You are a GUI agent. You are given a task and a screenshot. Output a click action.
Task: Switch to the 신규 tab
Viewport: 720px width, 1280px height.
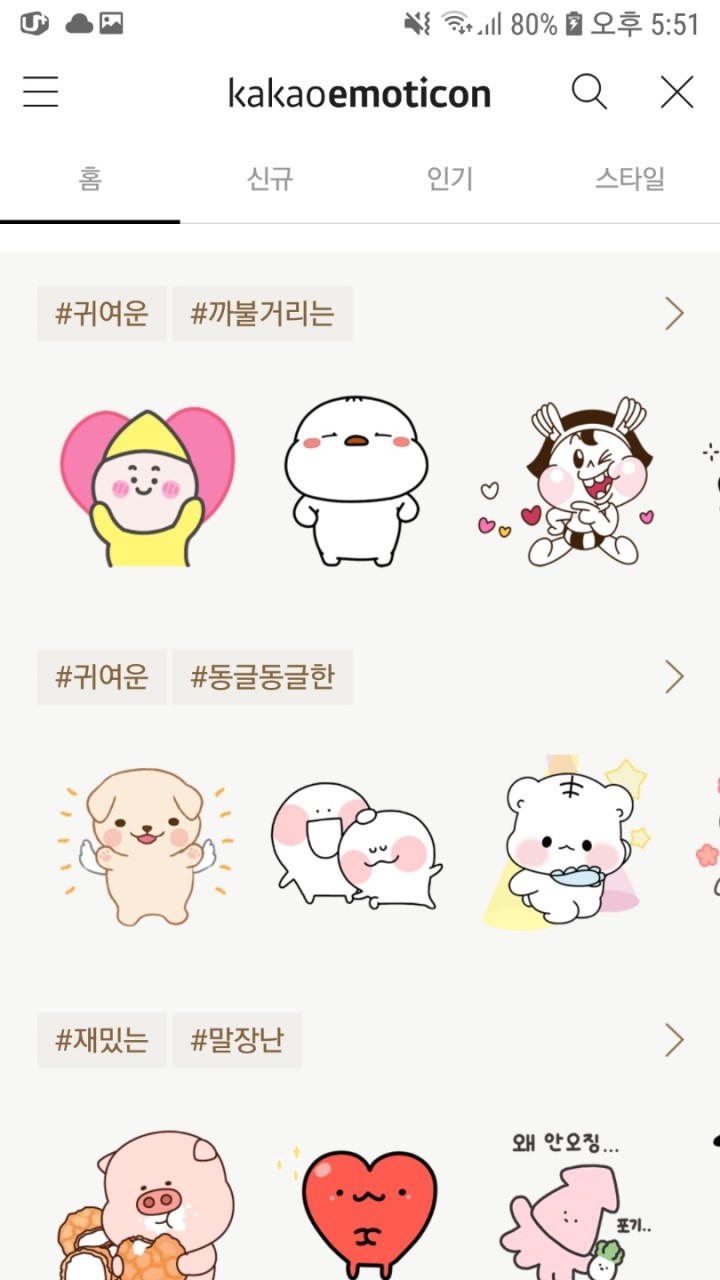270,180
